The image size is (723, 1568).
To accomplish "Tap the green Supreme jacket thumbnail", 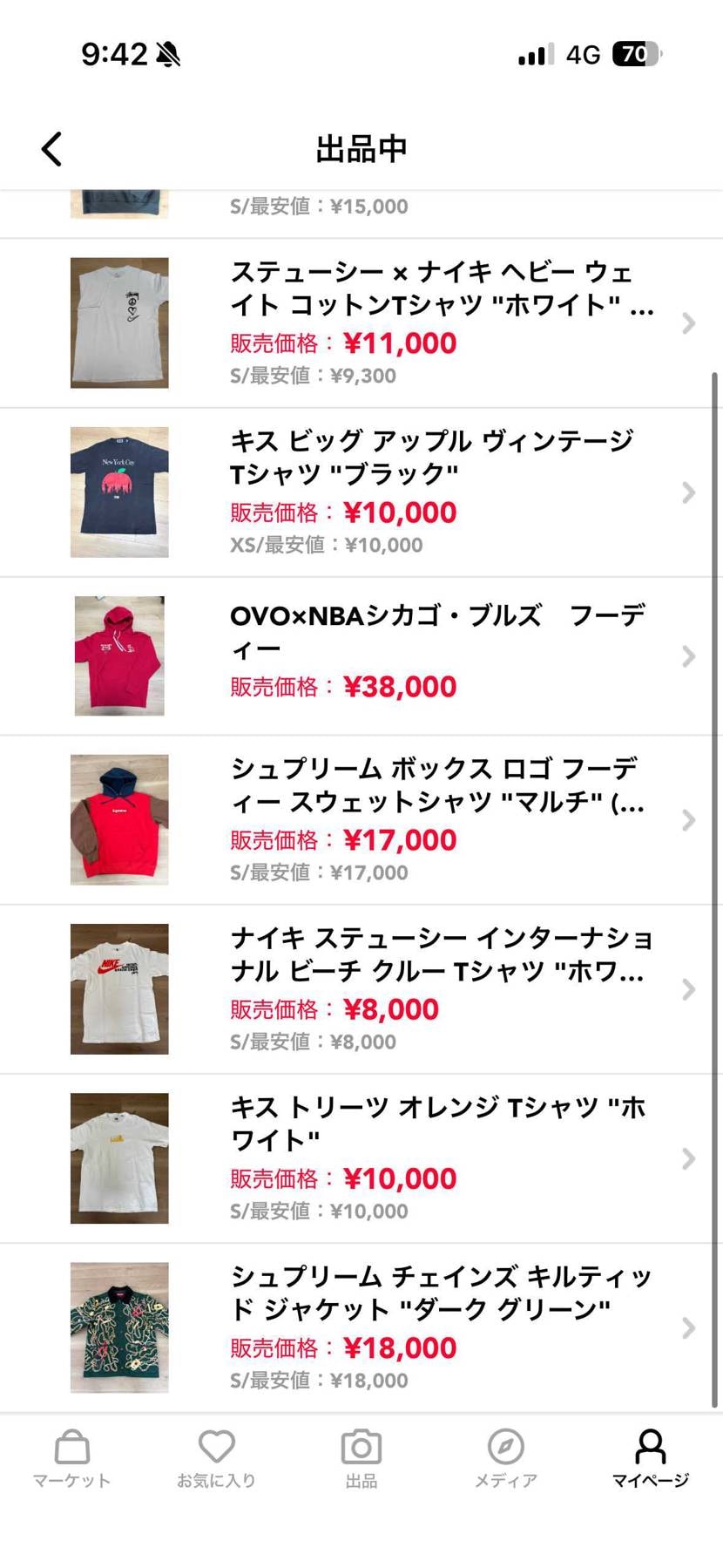I will [118, 1327].
